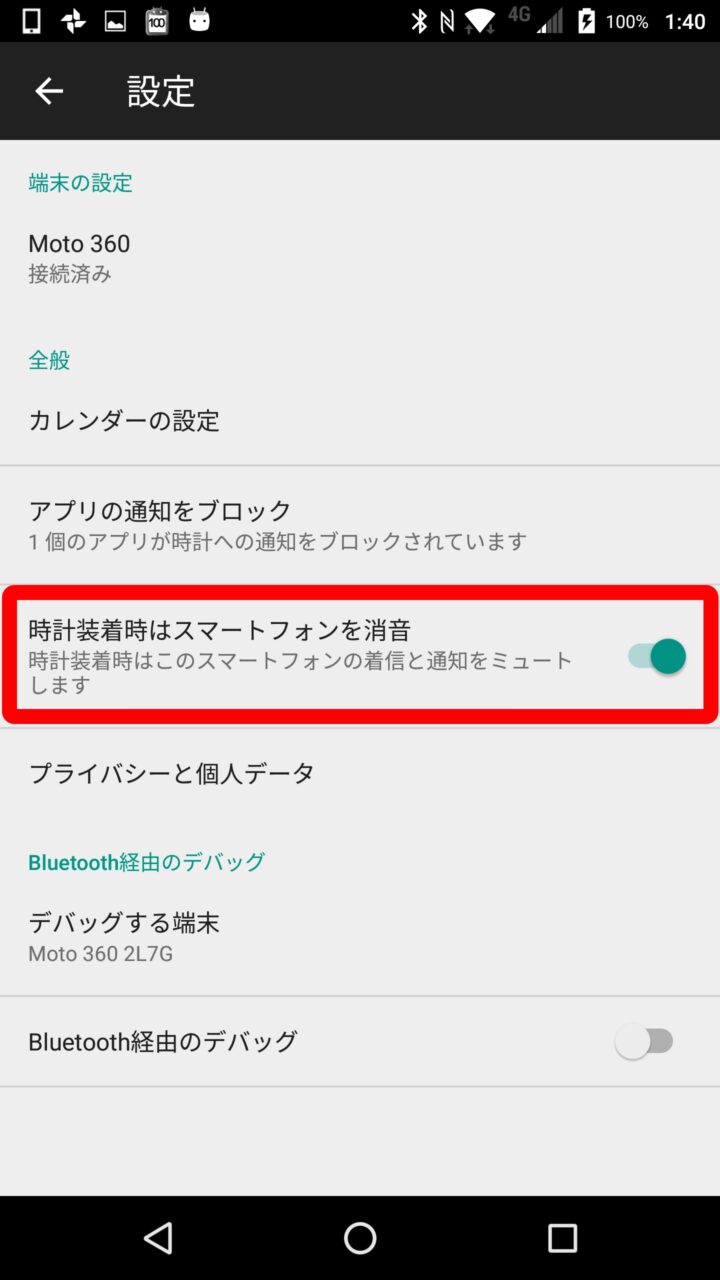Enable the Bluetooth経由のデバッグ switch
Screen dimensions: 720x1280
pyautogui.click(x=644, y=1042)
